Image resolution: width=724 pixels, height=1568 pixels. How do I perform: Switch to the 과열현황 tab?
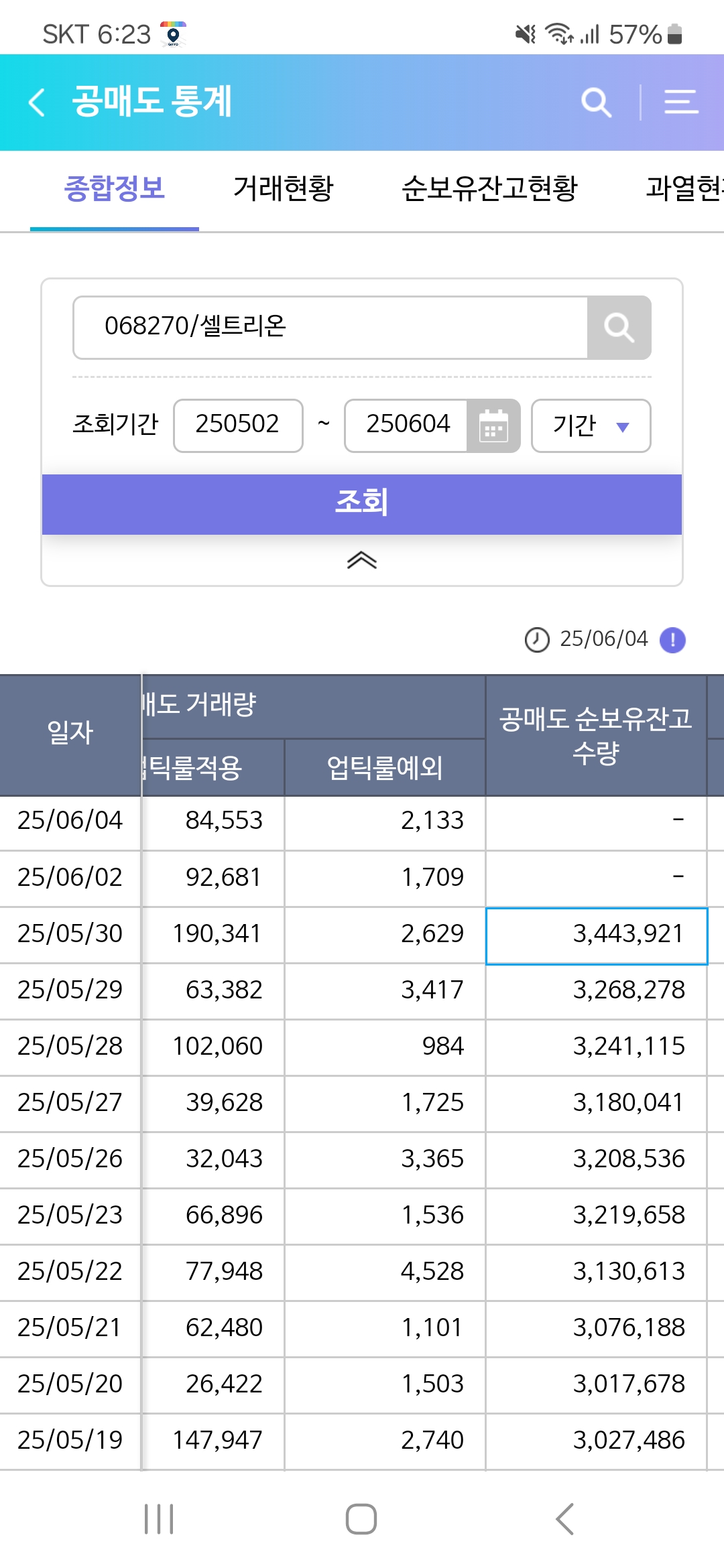[684, 188]
